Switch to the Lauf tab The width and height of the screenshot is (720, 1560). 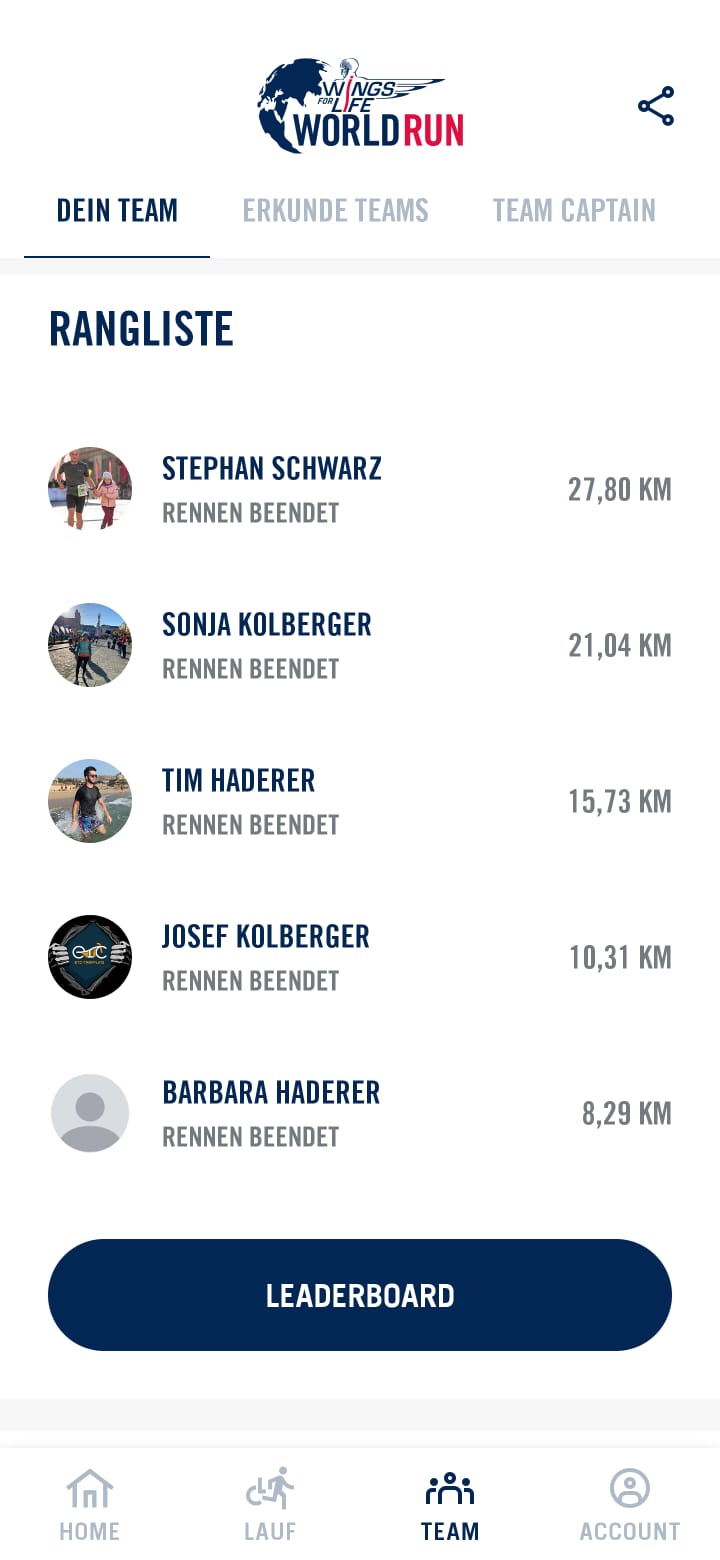point(270,1505)
